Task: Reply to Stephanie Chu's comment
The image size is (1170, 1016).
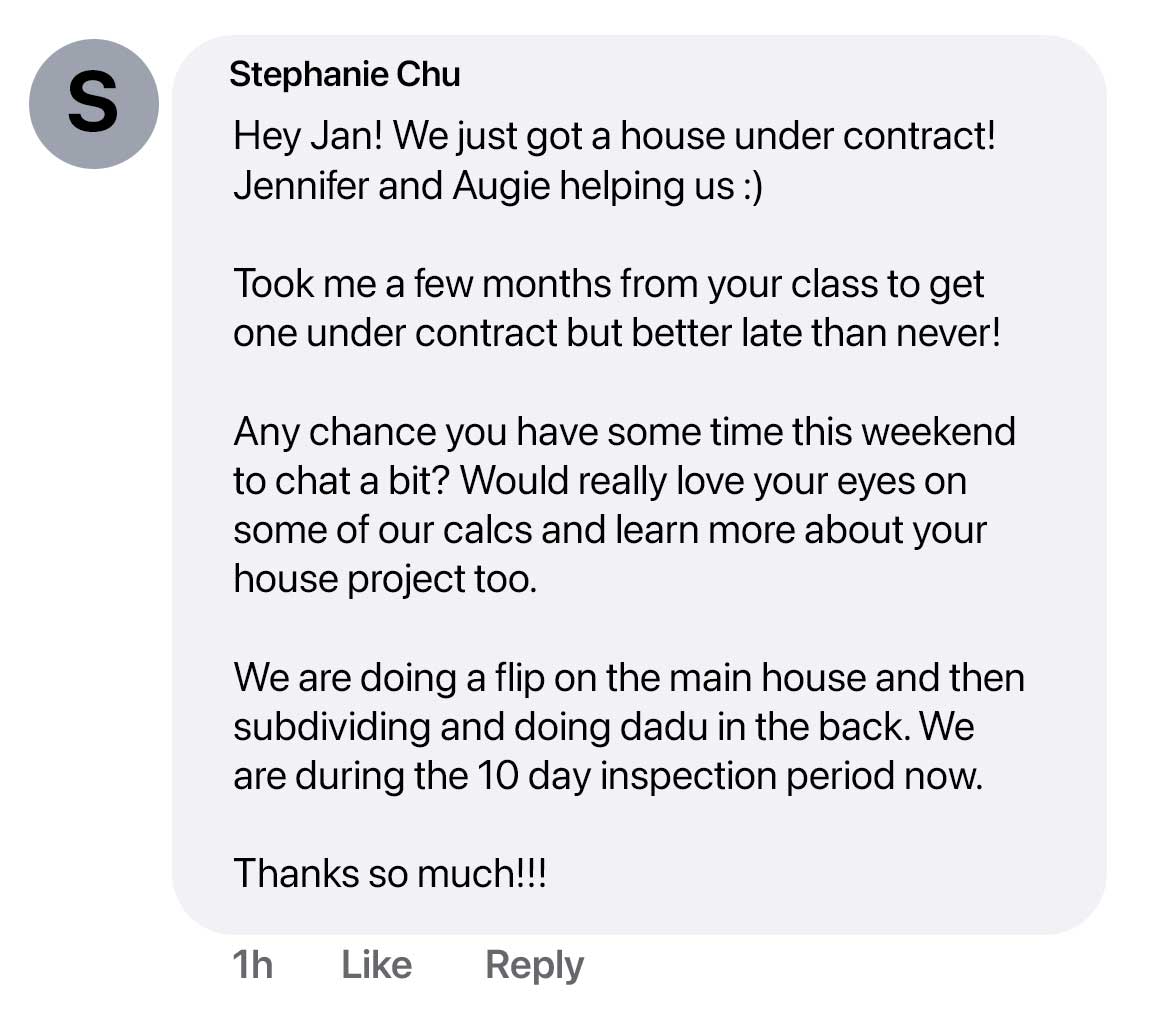Action: (x=534, y=965)
